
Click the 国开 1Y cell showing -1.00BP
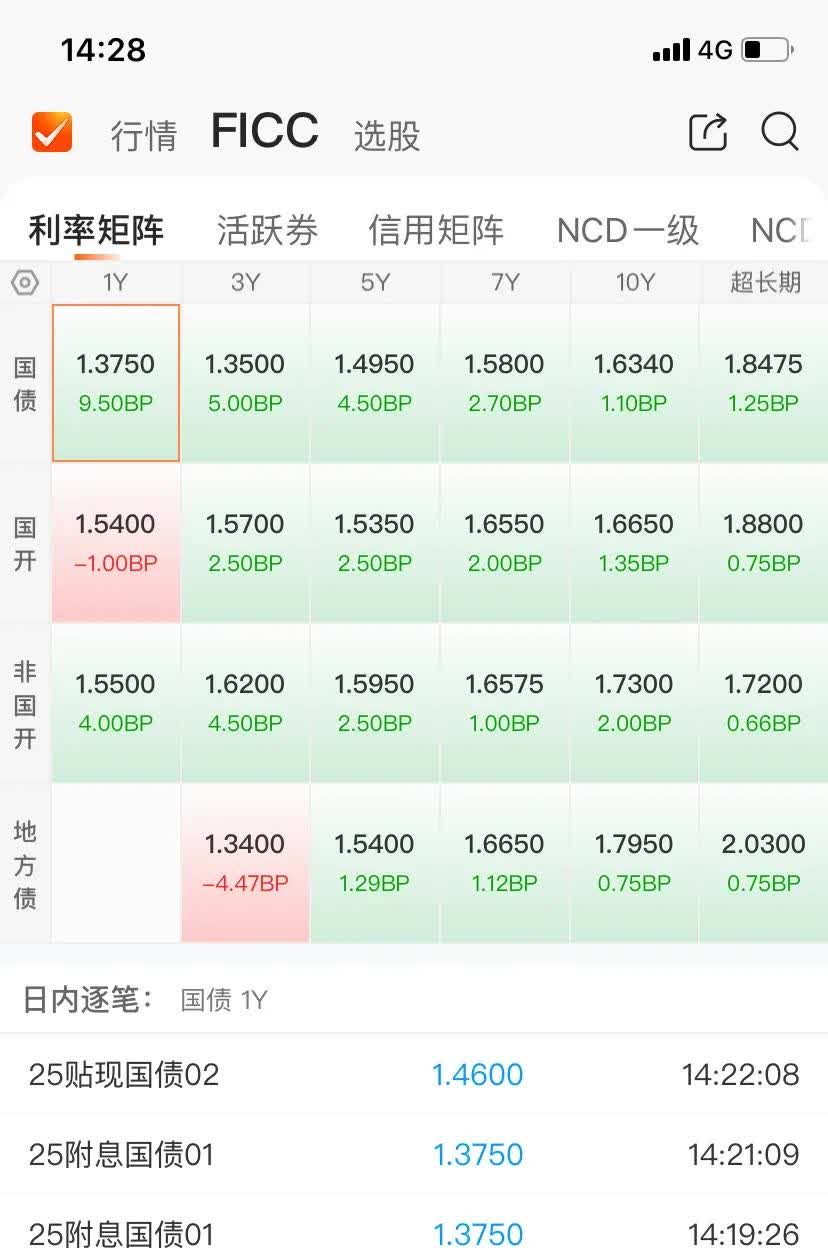tap(115, 542)
